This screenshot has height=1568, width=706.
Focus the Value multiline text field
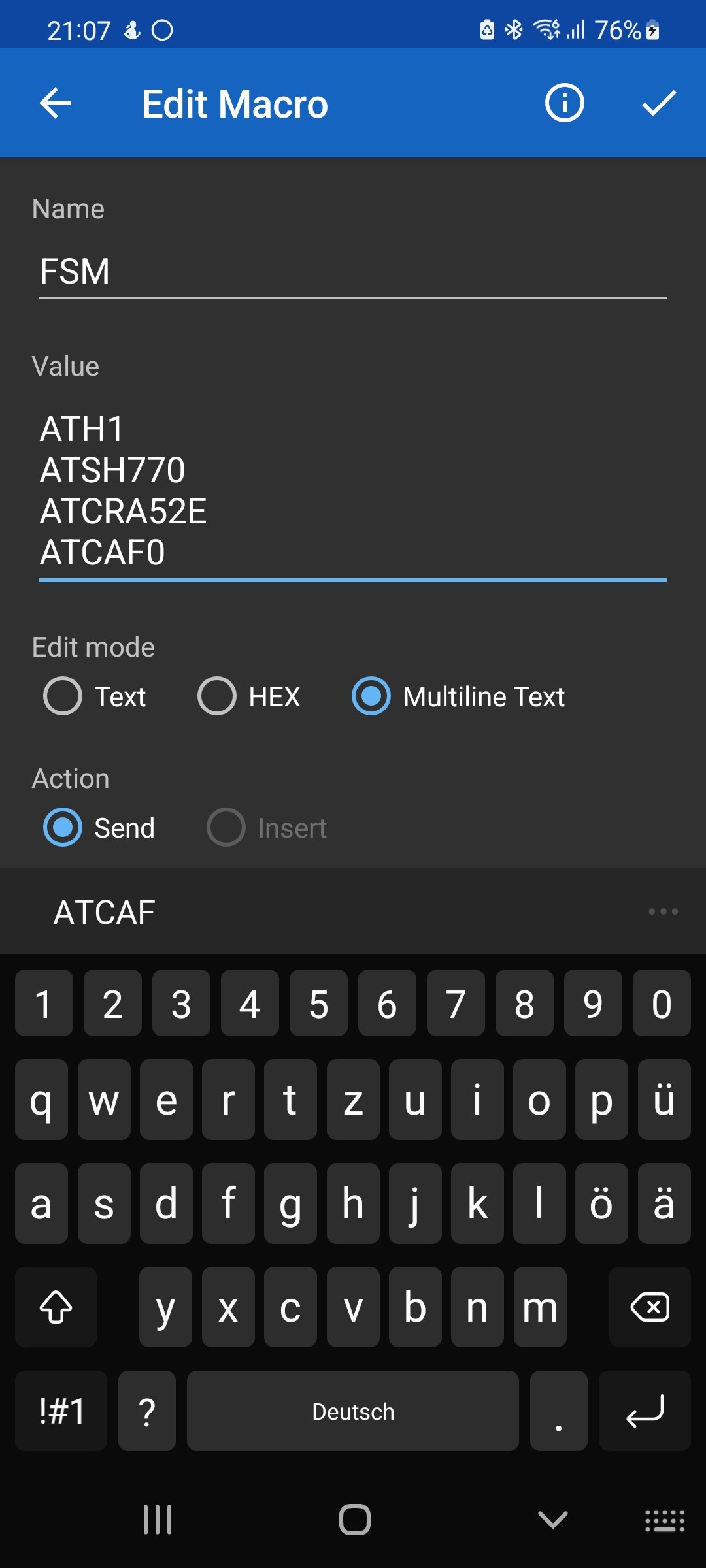(x=353, y=491)
